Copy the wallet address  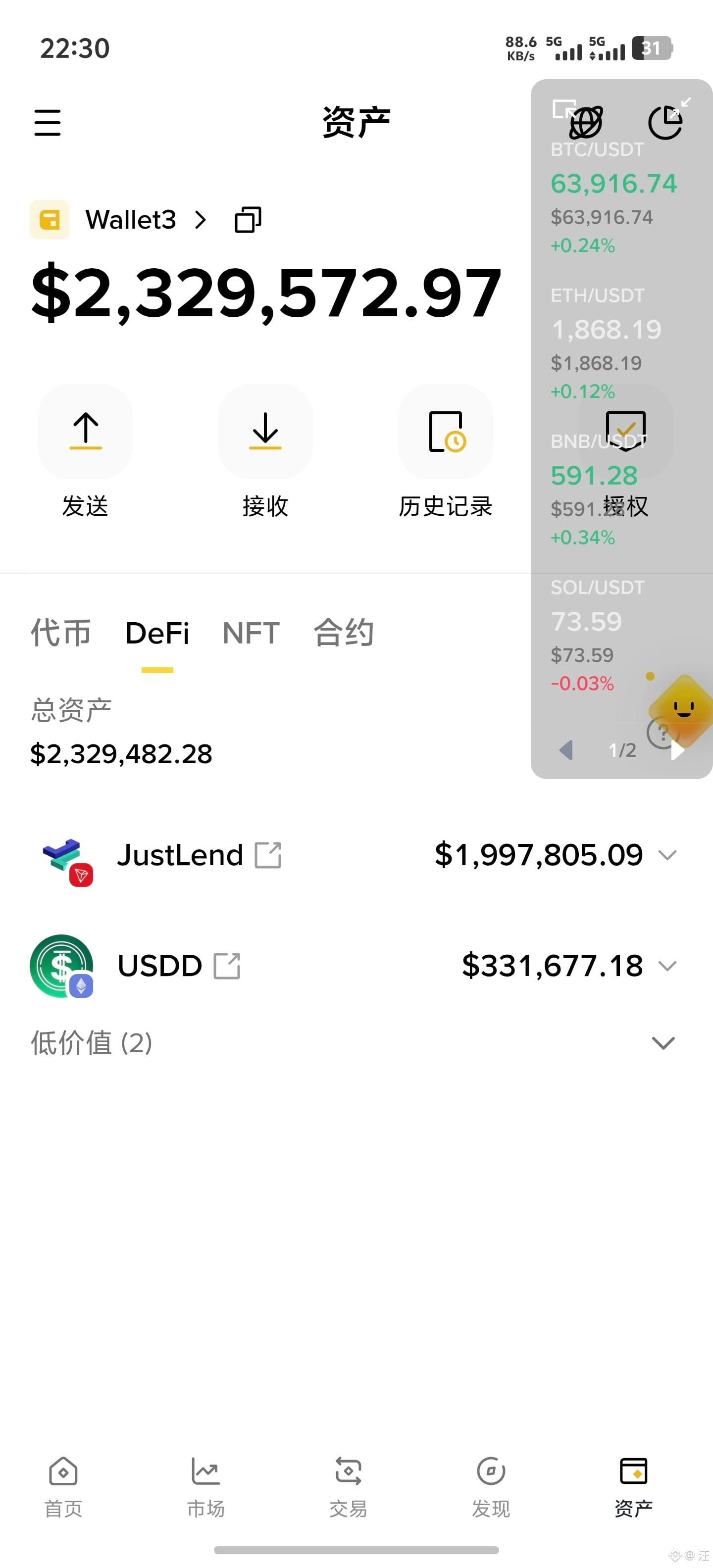[248, 220]
